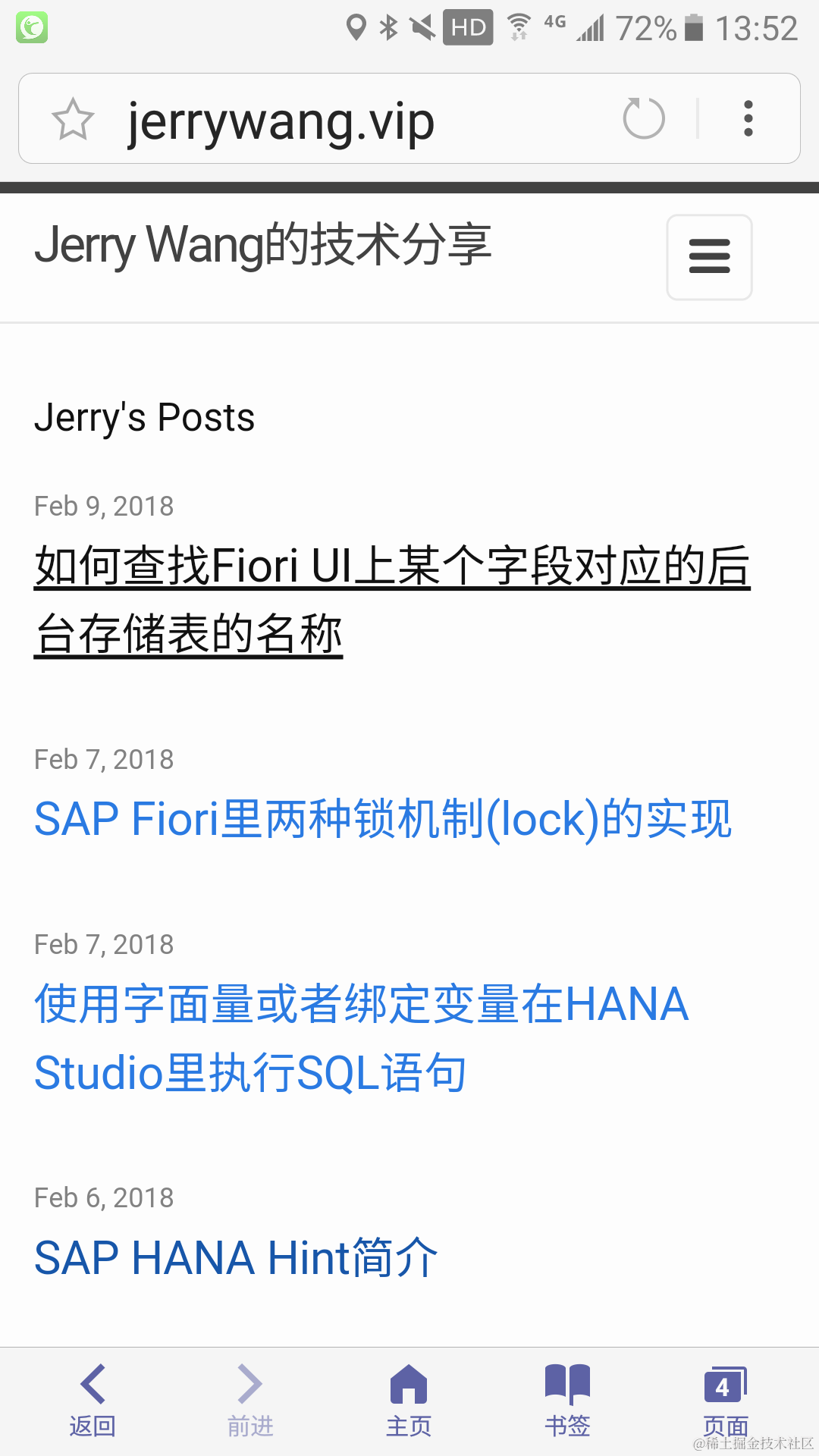This screenshot has width=819, height=1456.
Task: Bookmark this page with the star icon
Action: [x=73, y=119]
